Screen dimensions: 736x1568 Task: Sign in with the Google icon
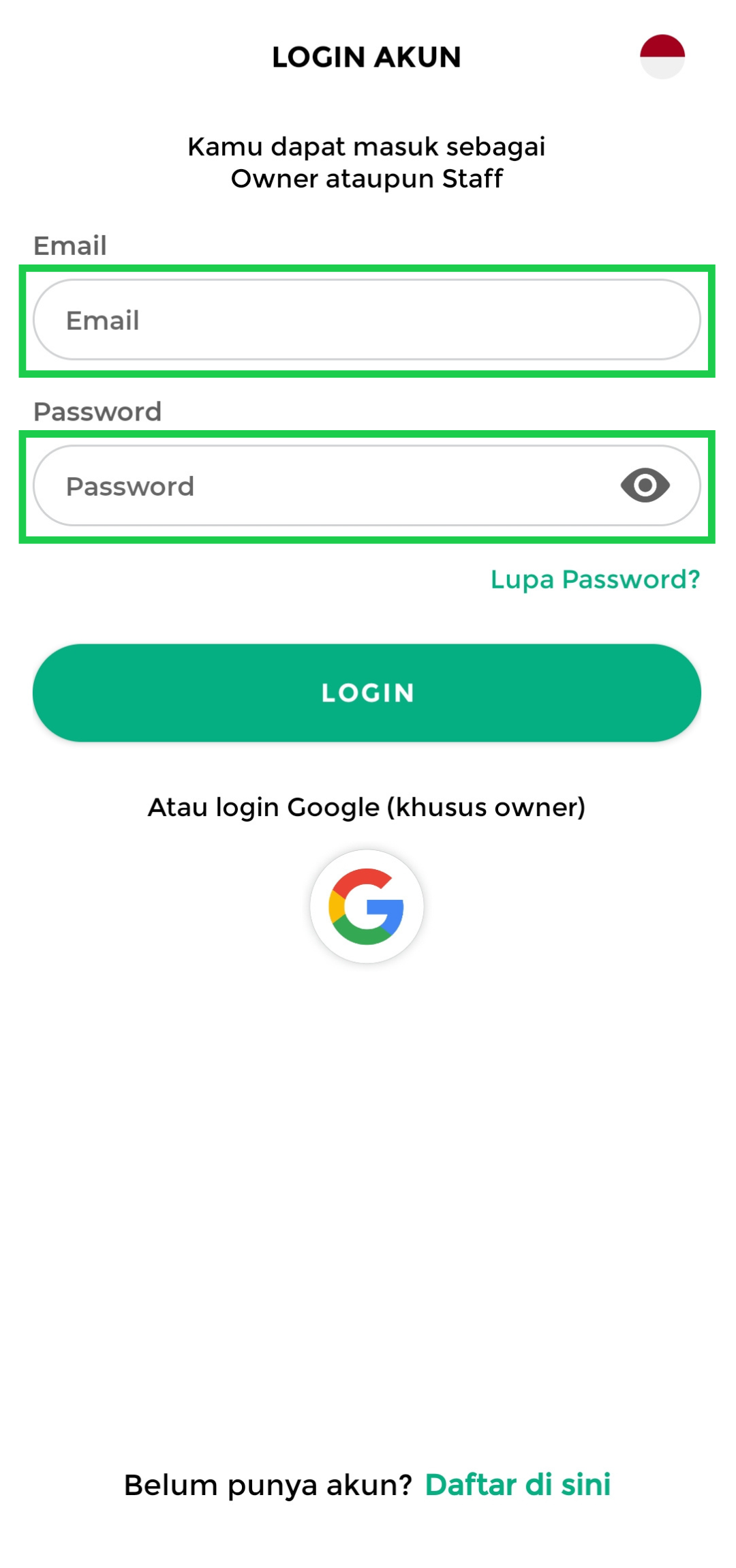pos(367,906)
